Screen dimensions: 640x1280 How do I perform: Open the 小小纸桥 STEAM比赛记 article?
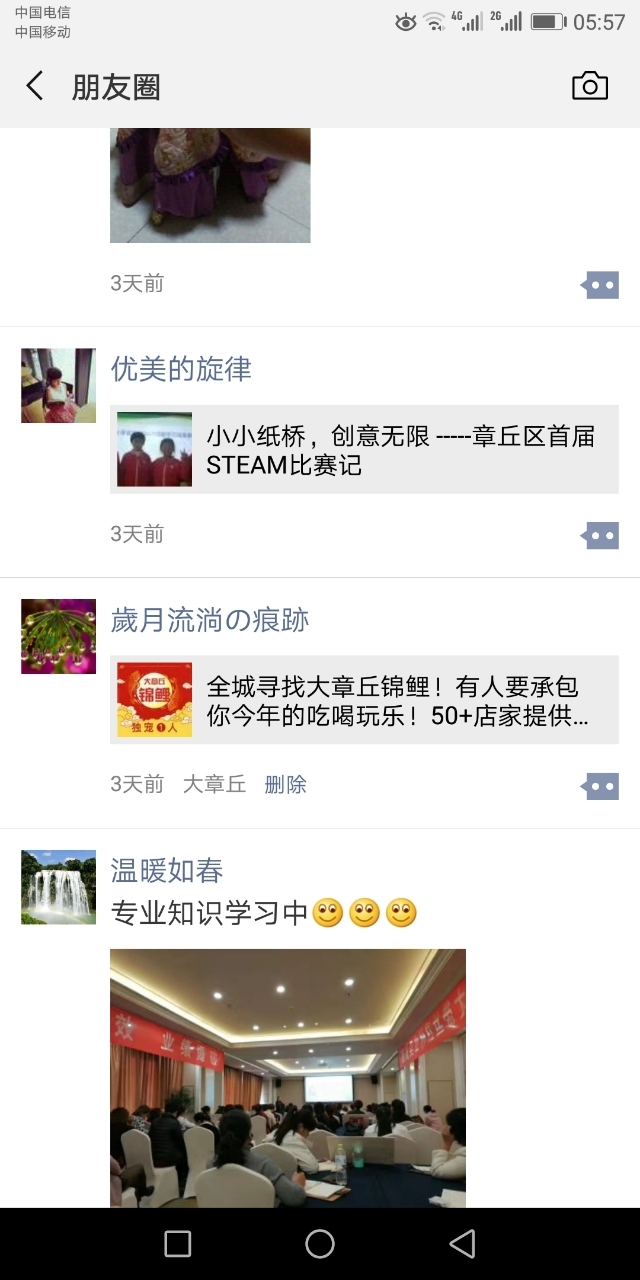coord(364,450)
